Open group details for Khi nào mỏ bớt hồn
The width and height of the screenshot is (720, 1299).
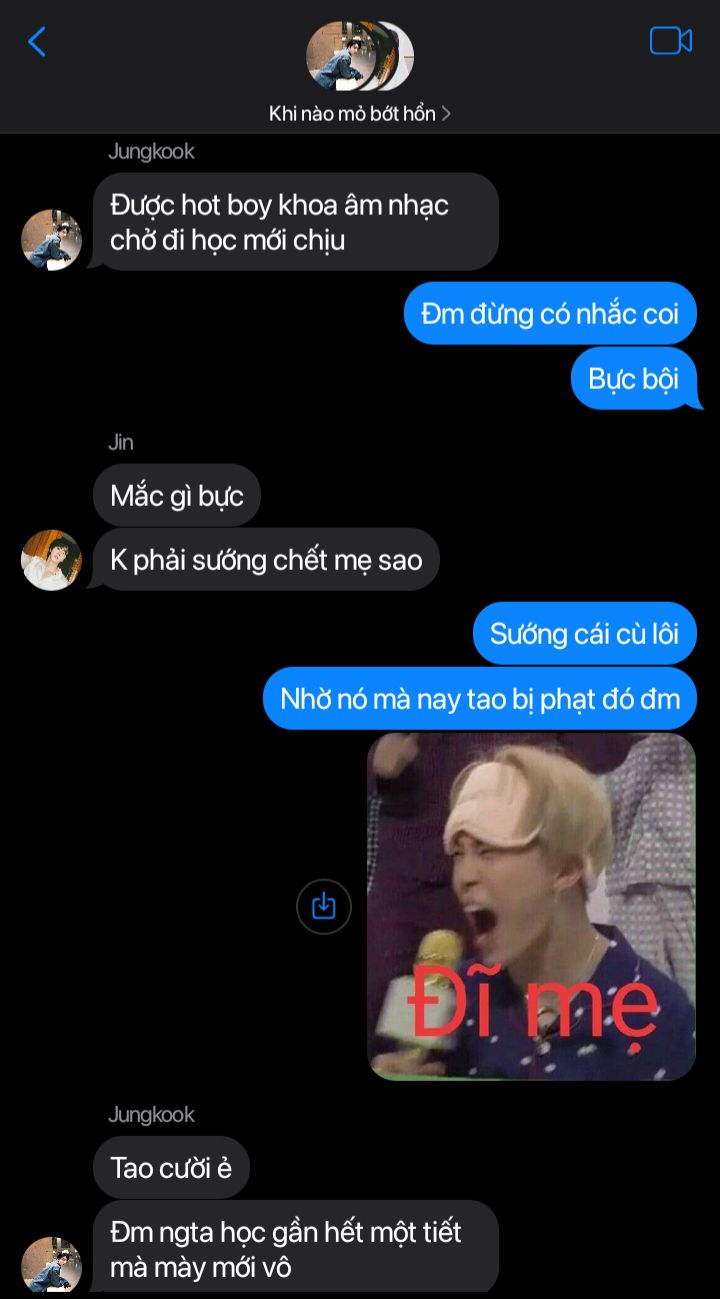coord(359,114)
